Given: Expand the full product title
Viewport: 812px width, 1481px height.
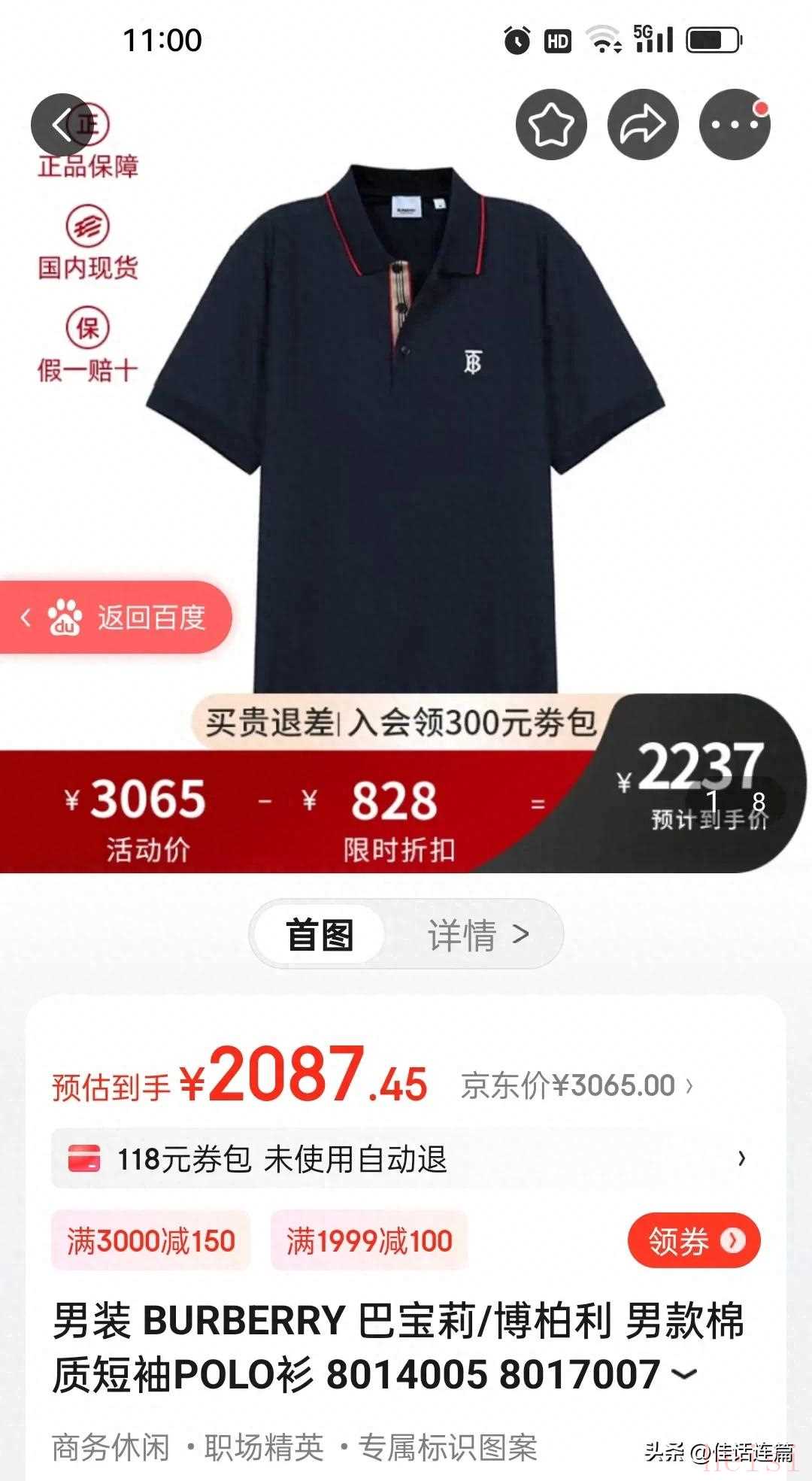Looking at the screenshot, I should click(x=683, y=1375).
